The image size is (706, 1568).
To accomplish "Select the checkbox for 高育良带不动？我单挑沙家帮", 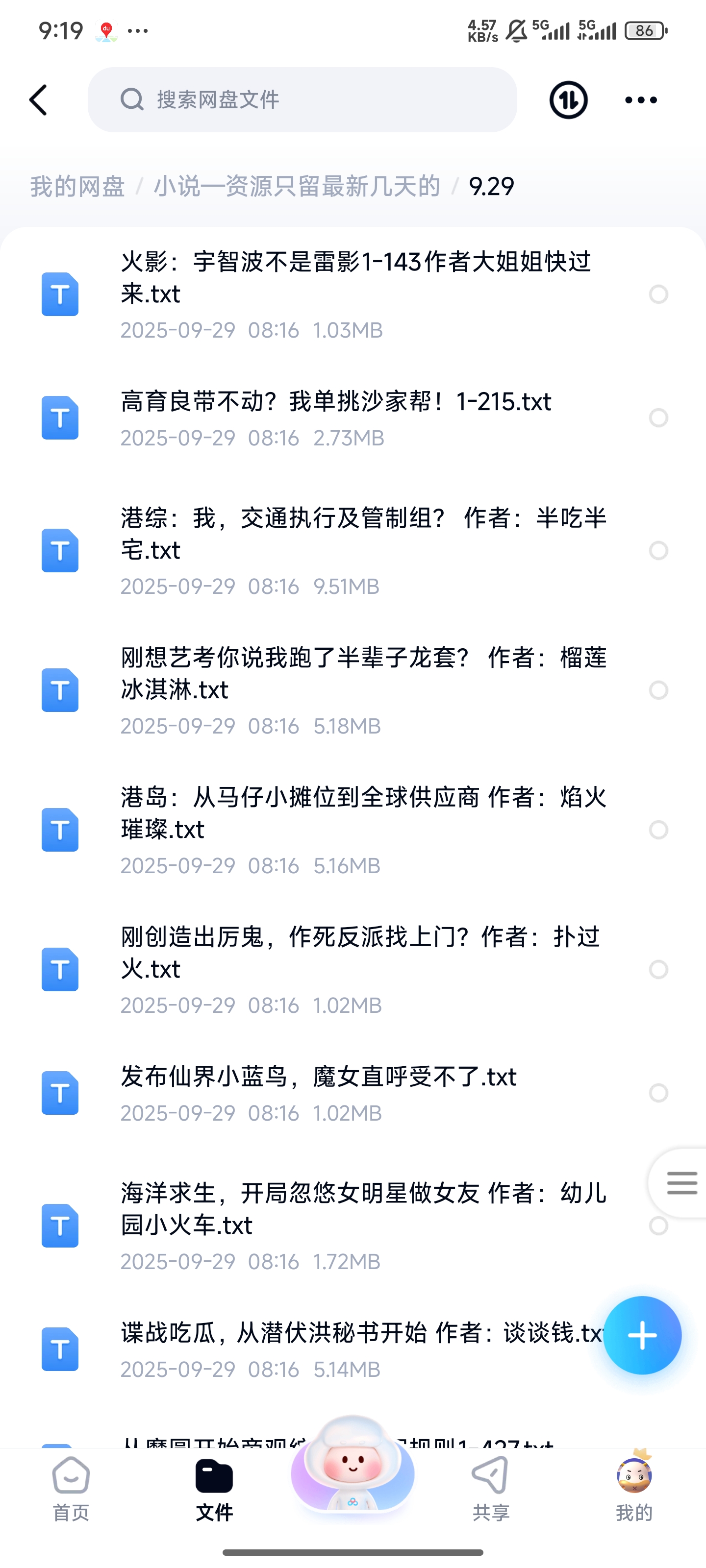I will click(x=658, y=417).
